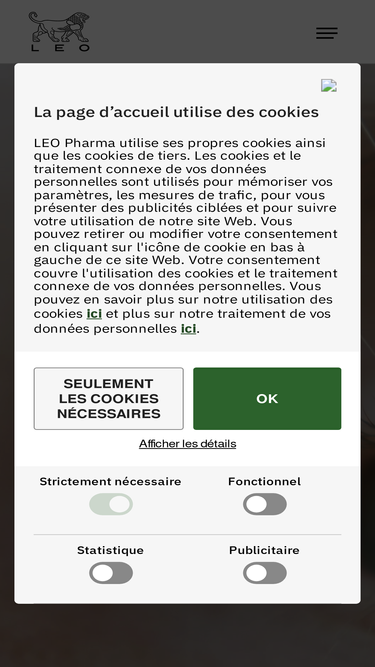Toggle the Publicitaire cookies switch
The height and width of the screenshot is (667, 375).
click(x=265, y=573)
